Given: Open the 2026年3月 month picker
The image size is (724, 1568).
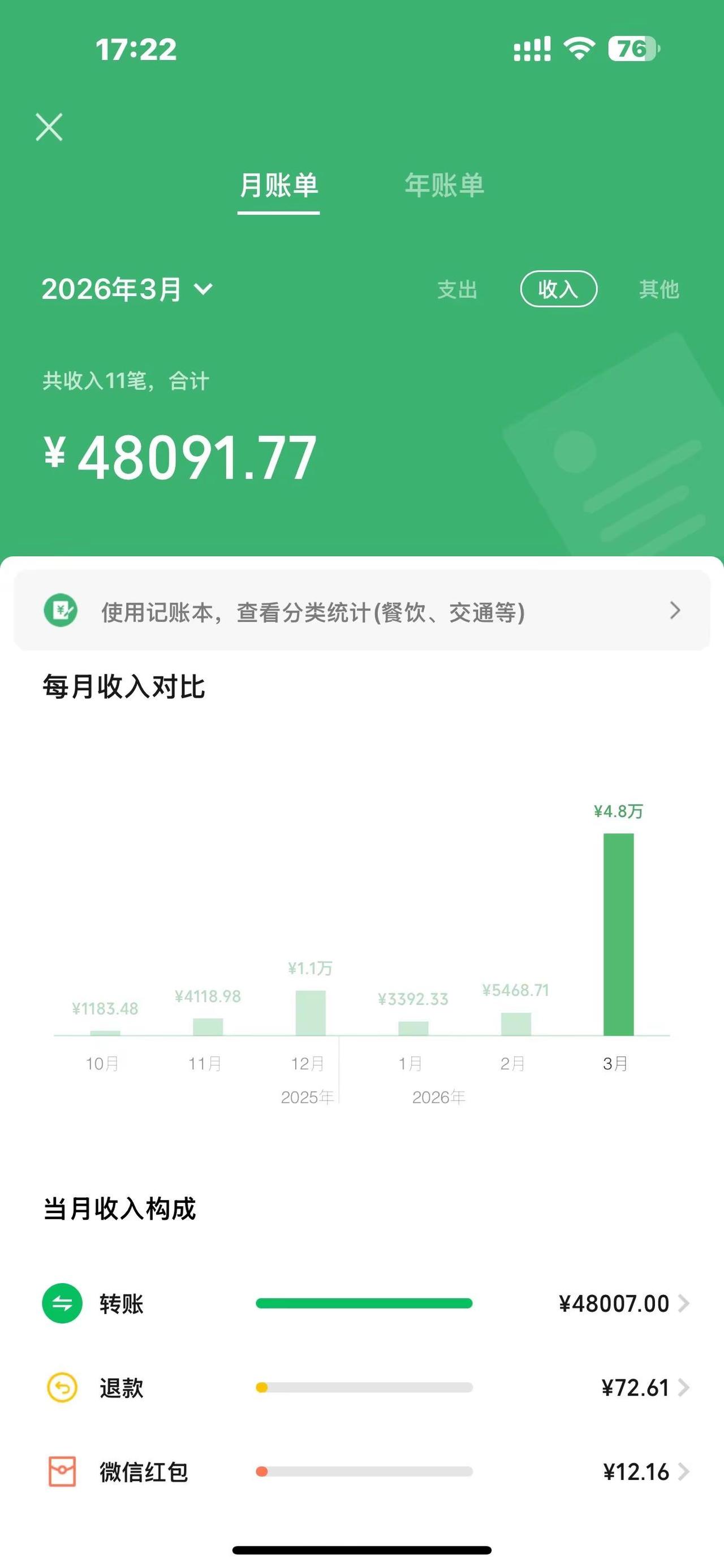Looking at the screenshot, I should tap(125, 291).
